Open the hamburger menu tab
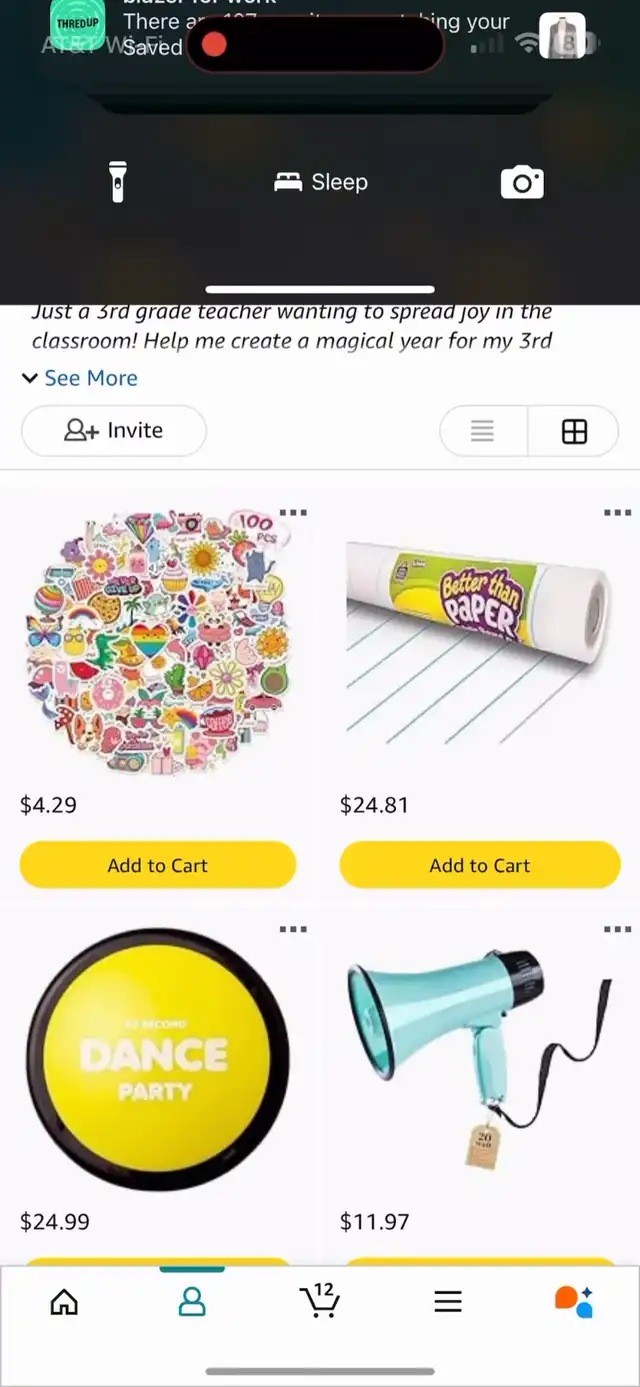The width and height of the screenshot is (640, 1387). (448, 1301)
